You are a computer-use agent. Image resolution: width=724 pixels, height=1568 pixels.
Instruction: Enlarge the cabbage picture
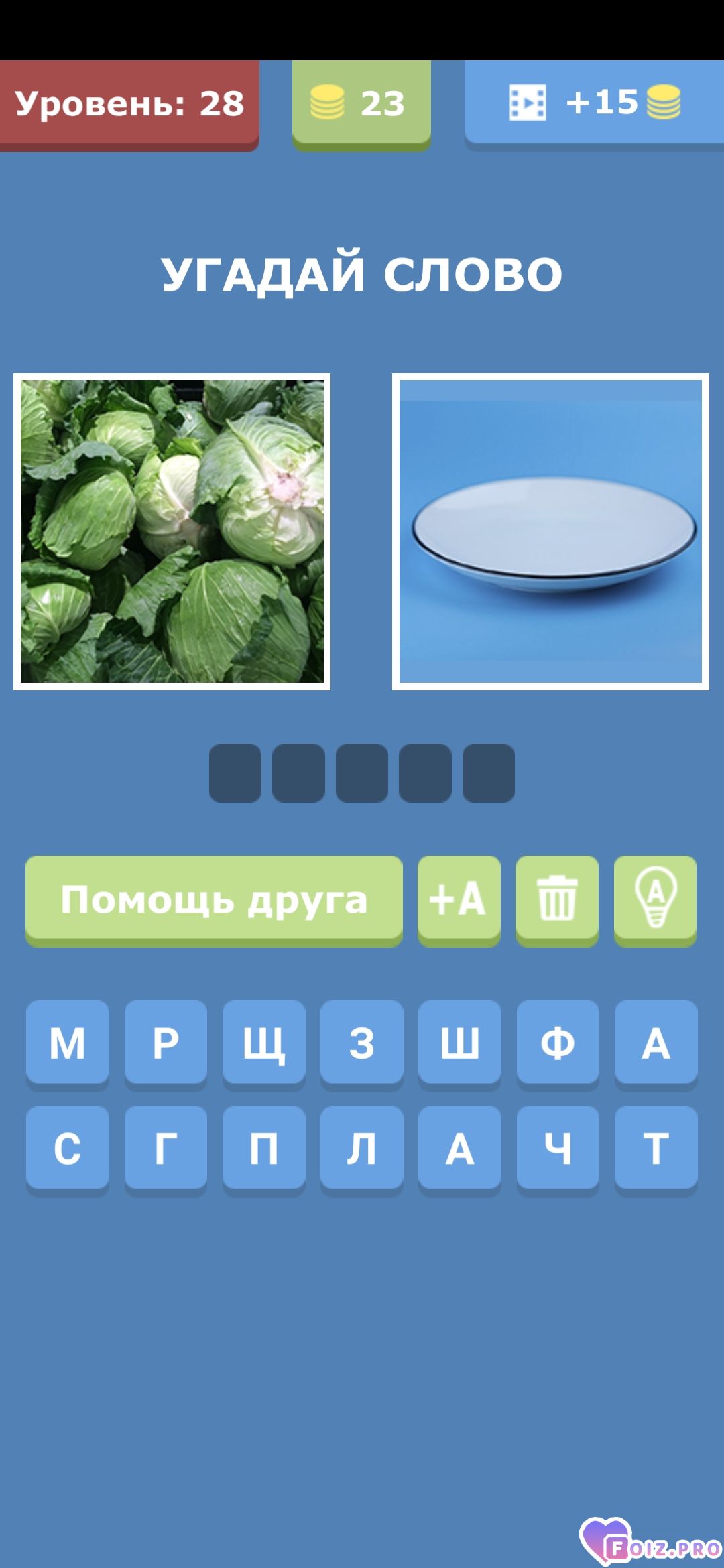point(172,531)
